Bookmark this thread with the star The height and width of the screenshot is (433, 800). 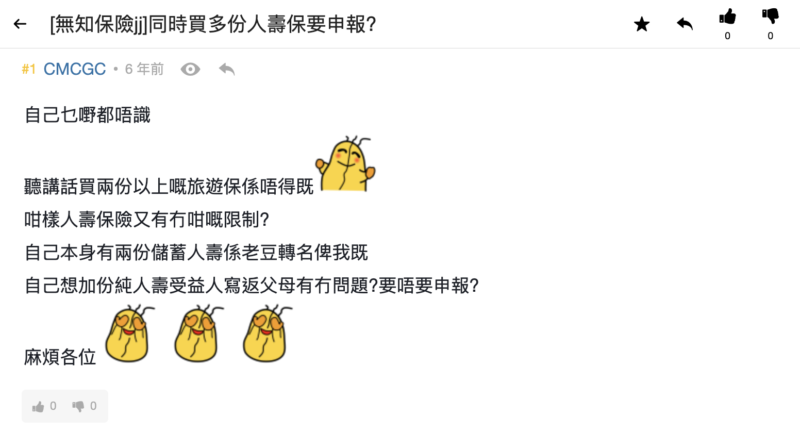click(642, 24)
